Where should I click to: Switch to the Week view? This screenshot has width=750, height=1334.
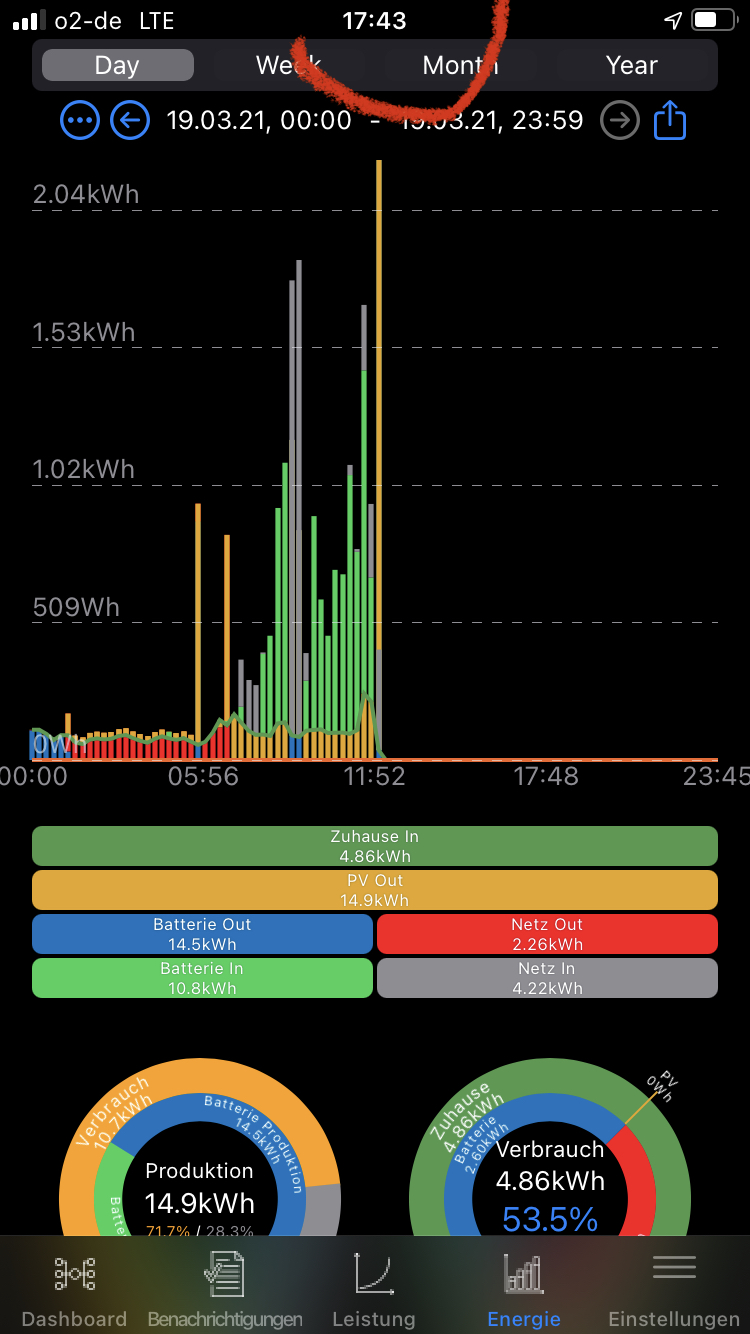[x=288, y=66]
